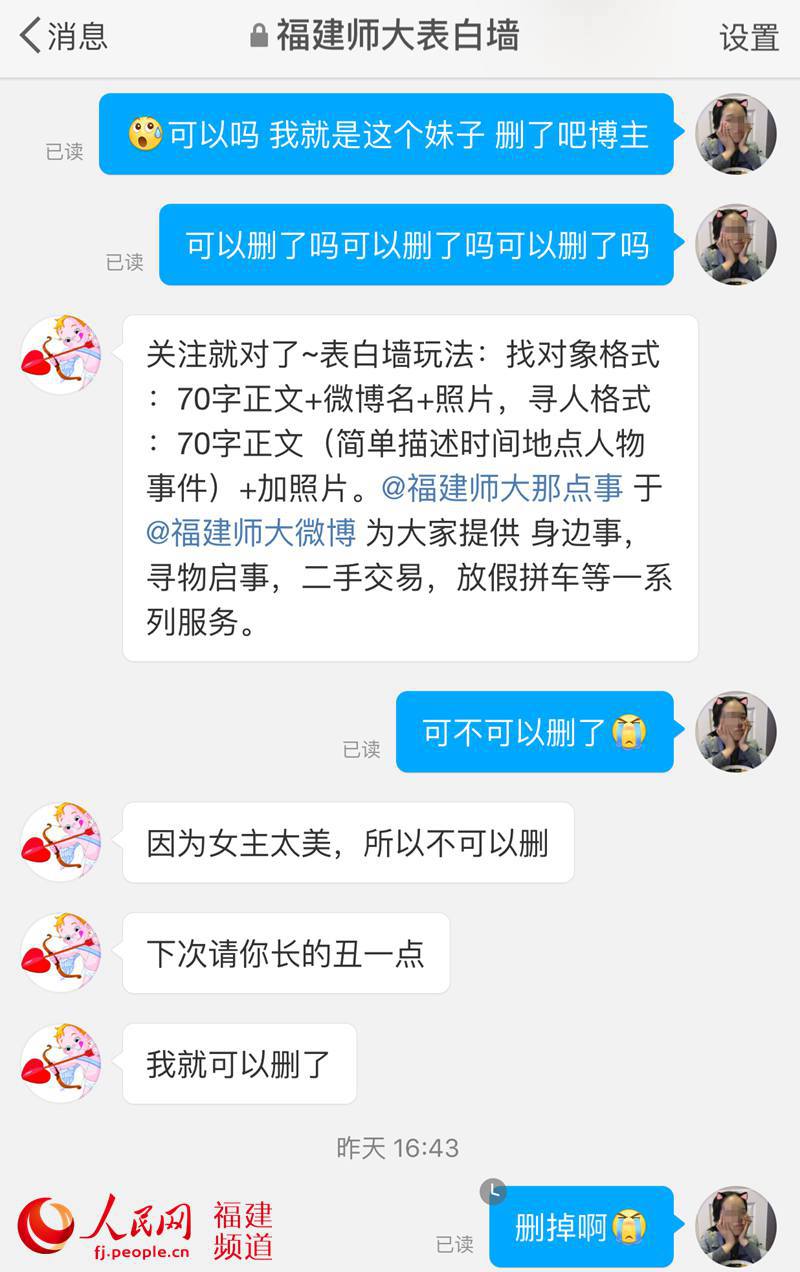Open 设置 for this chat
The width and height of the screenshot is (800, 1272).
pos(748,38)
